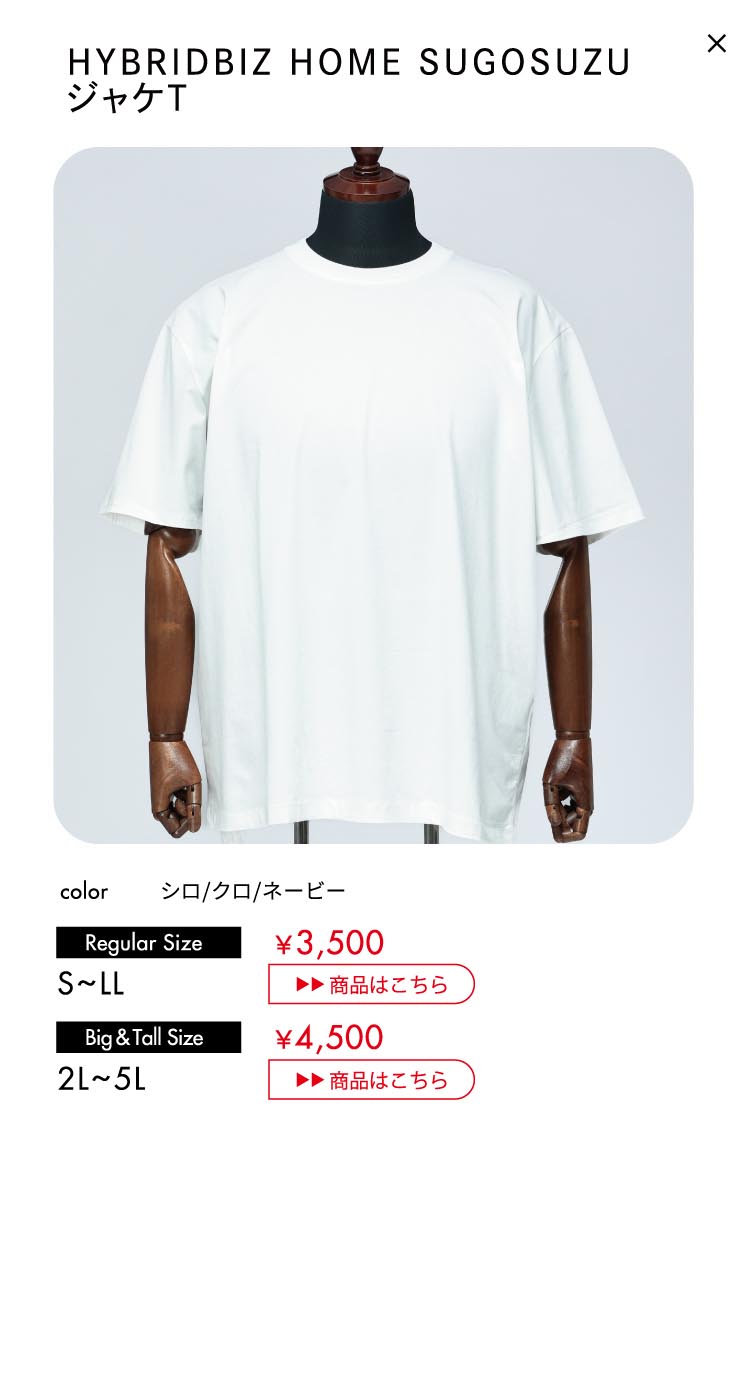Open the Big & Tall Size ¥4,500 product link

pyautogui.click(x=371, y=1080)
